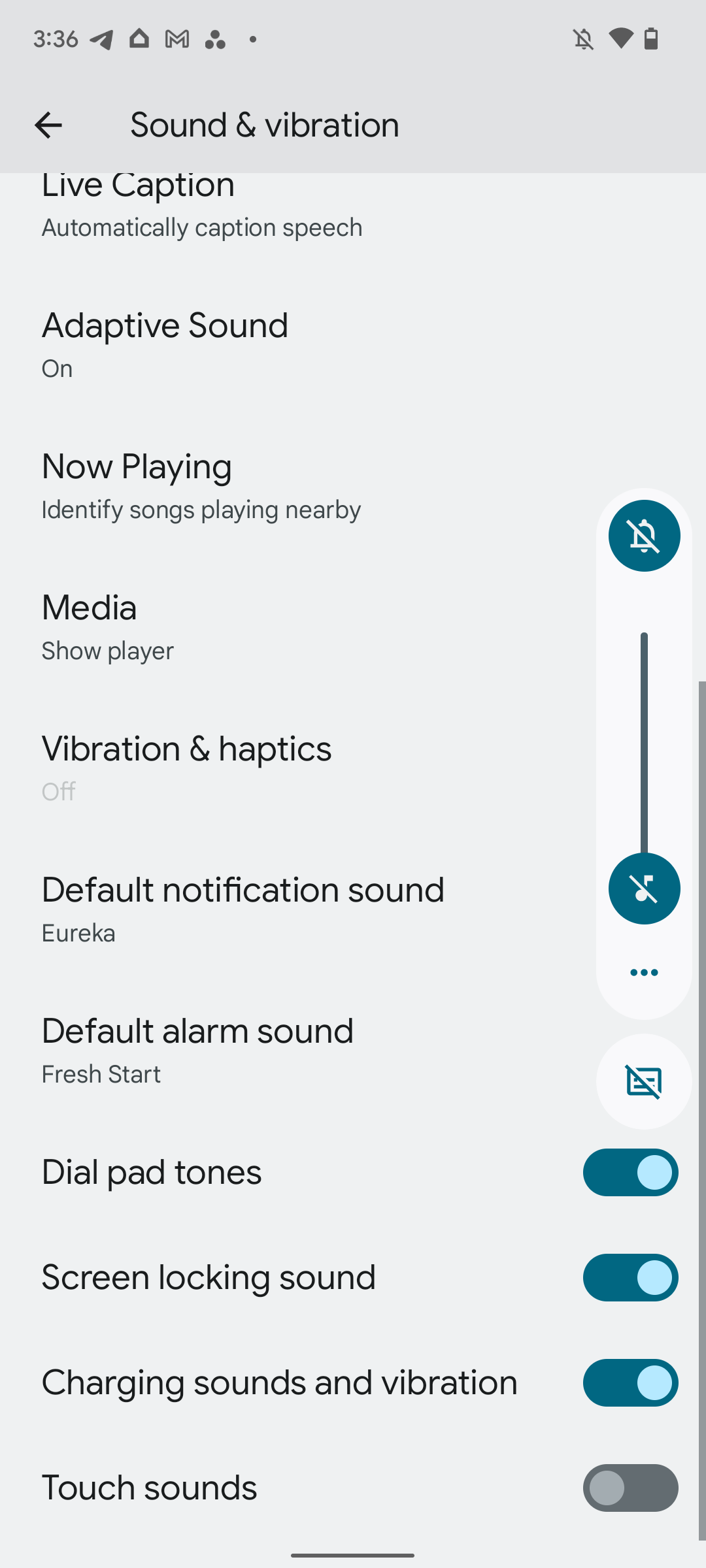
Task: Disable Dial pad tones
Action: (630, 1172)
